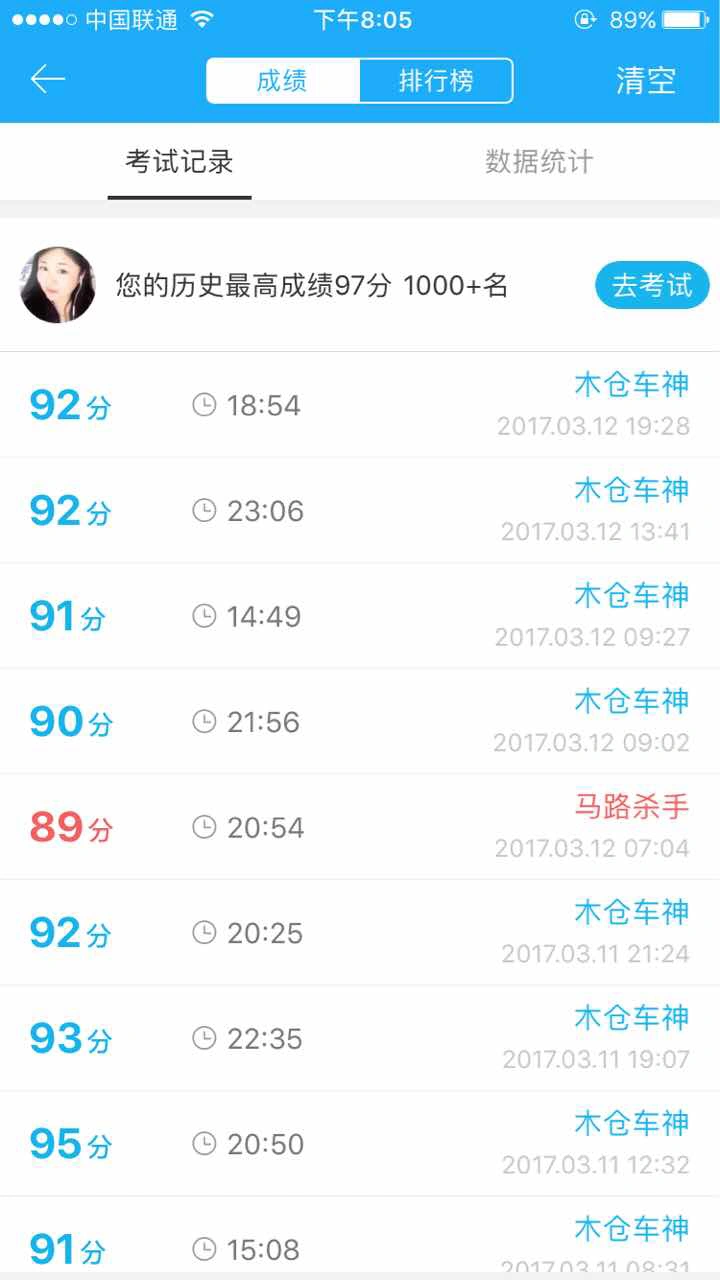Tap the 去考试 button
Image resolution: width=720 pixels, height=1280 pixels.
point(652,286)
